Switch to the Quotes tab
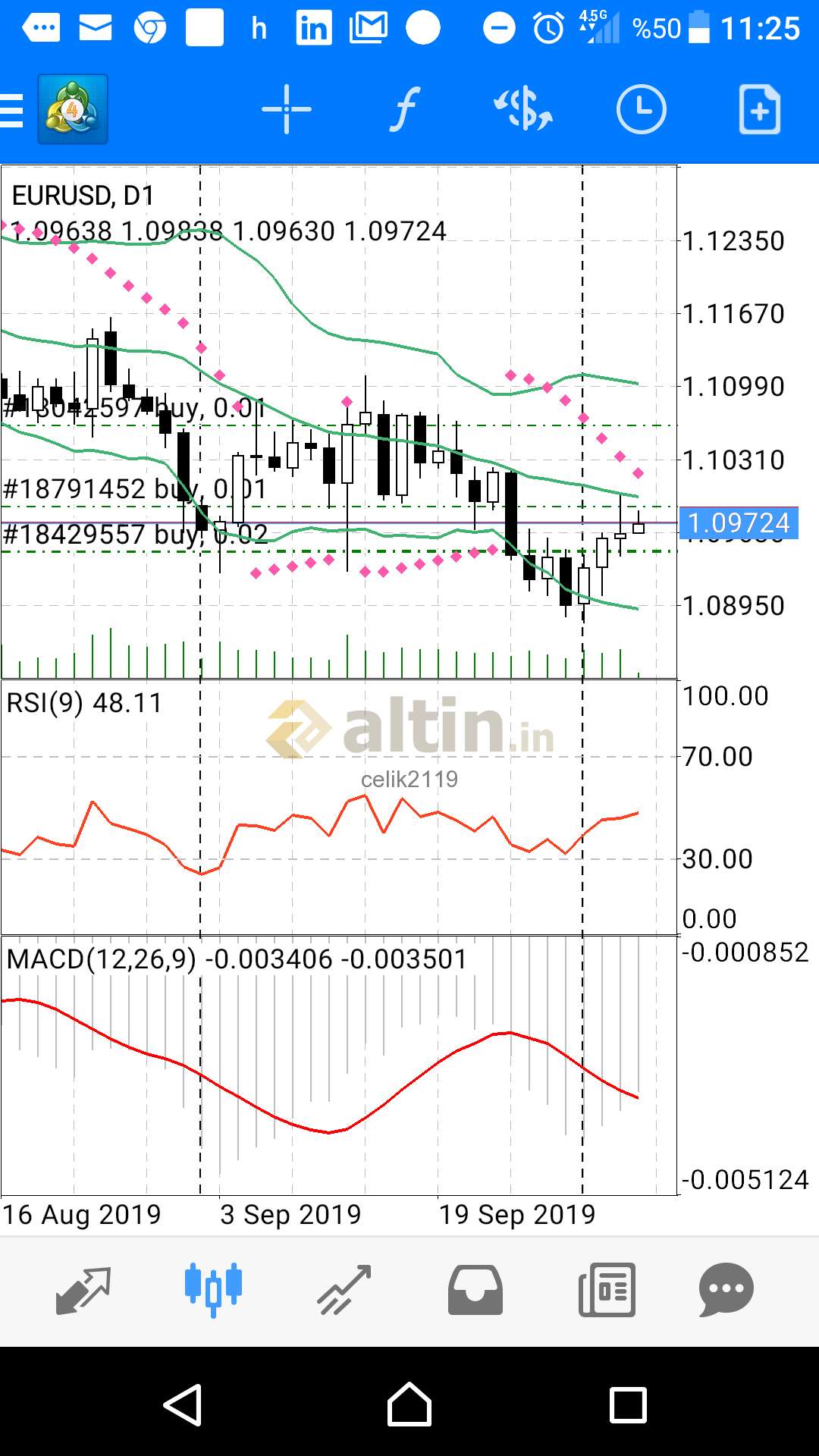This screenshot has width=819, height=1456. click(83, 1290)
